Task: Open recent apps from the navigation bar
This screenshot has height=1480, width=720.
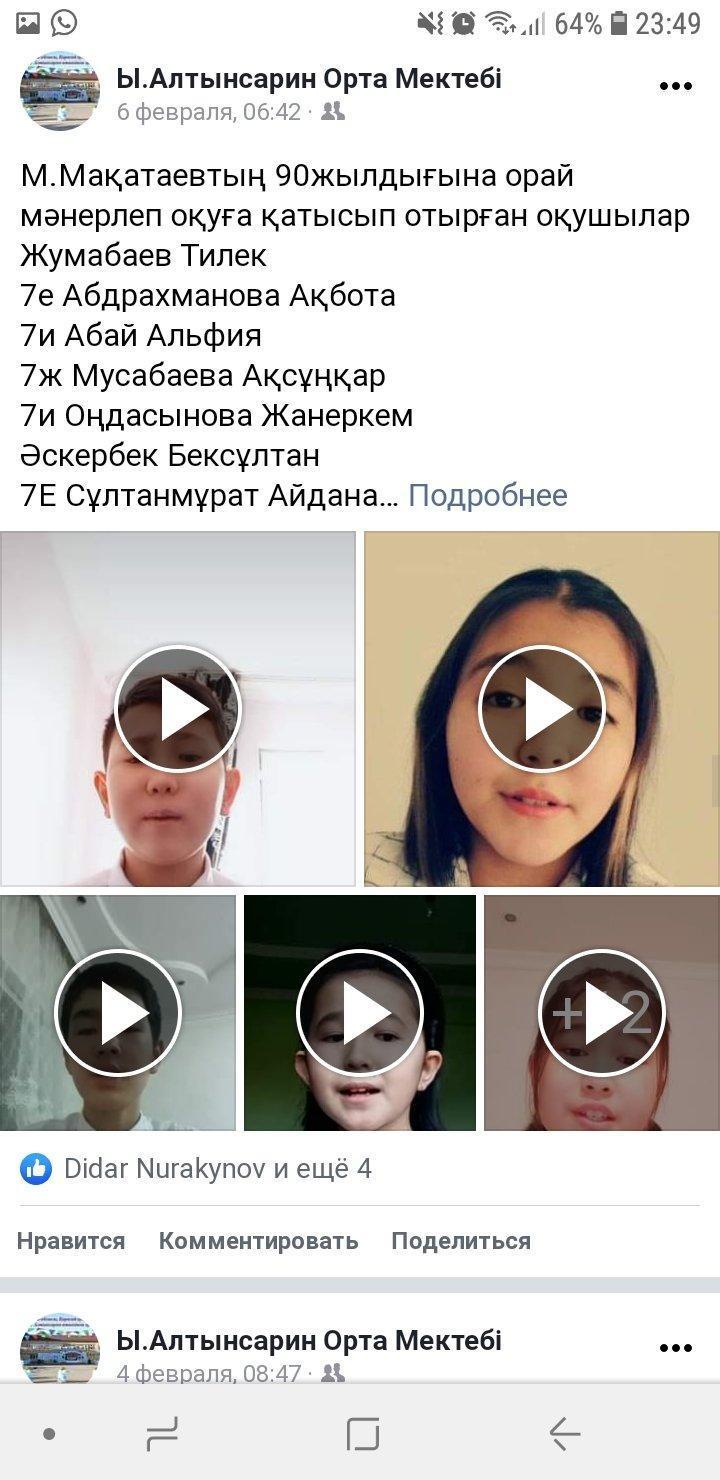Action: (362, 1434)
